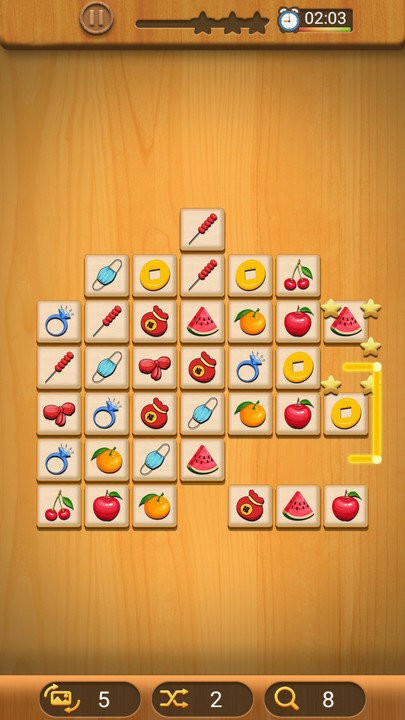Select the candy skewer tile standing alone on top
Viewport: 405px width, 720px height.
[202, 230]
